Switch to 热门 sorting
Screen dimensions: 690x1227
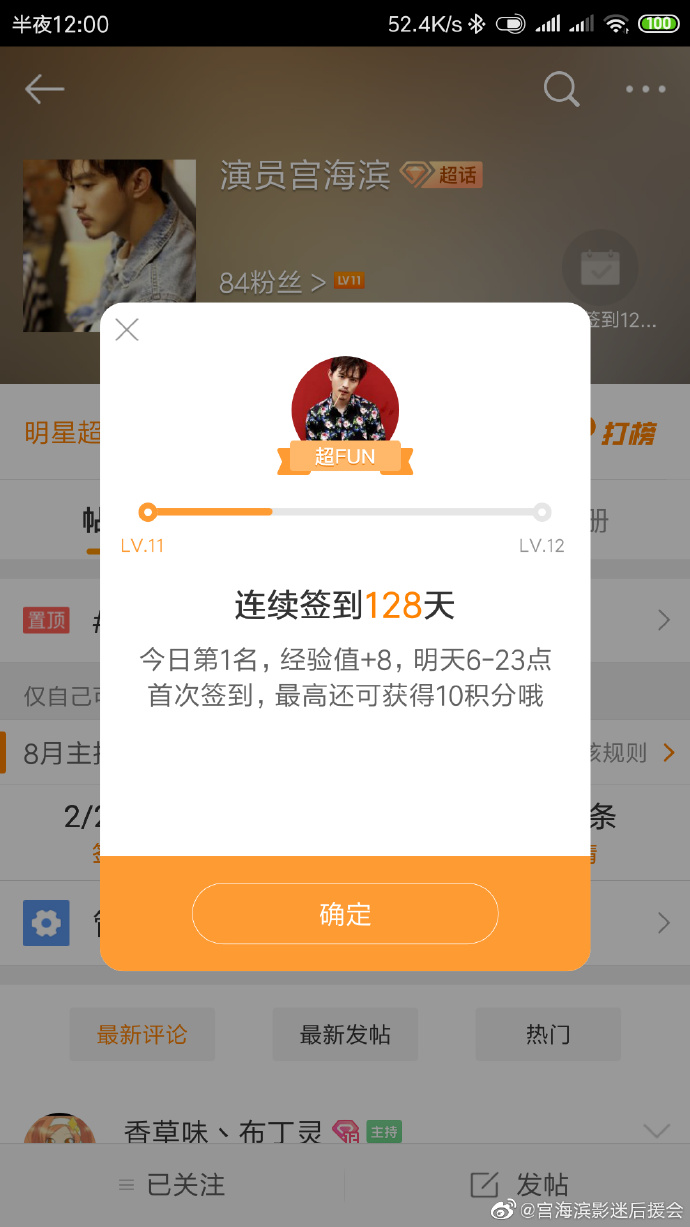pyautogui.click(x=548, y=1034)
